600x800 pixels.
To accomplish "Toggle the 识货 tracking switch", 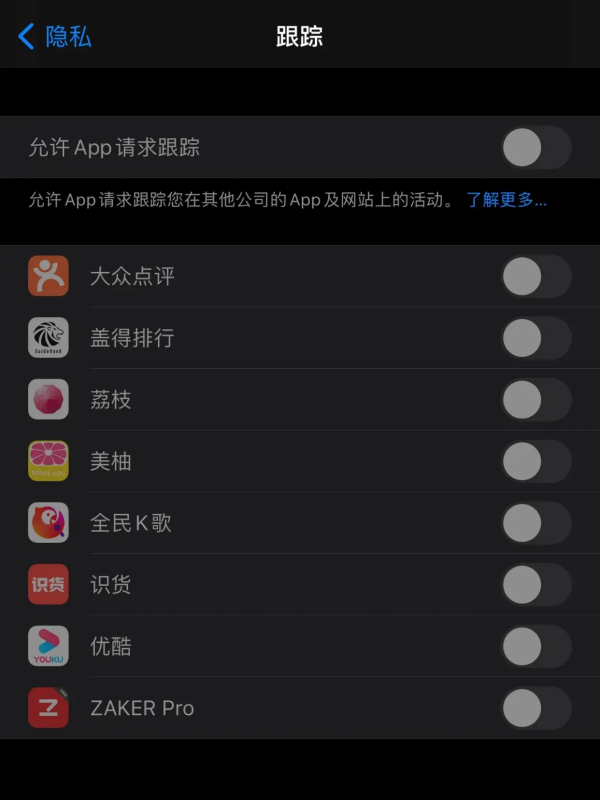I will [x=536, y=585].
